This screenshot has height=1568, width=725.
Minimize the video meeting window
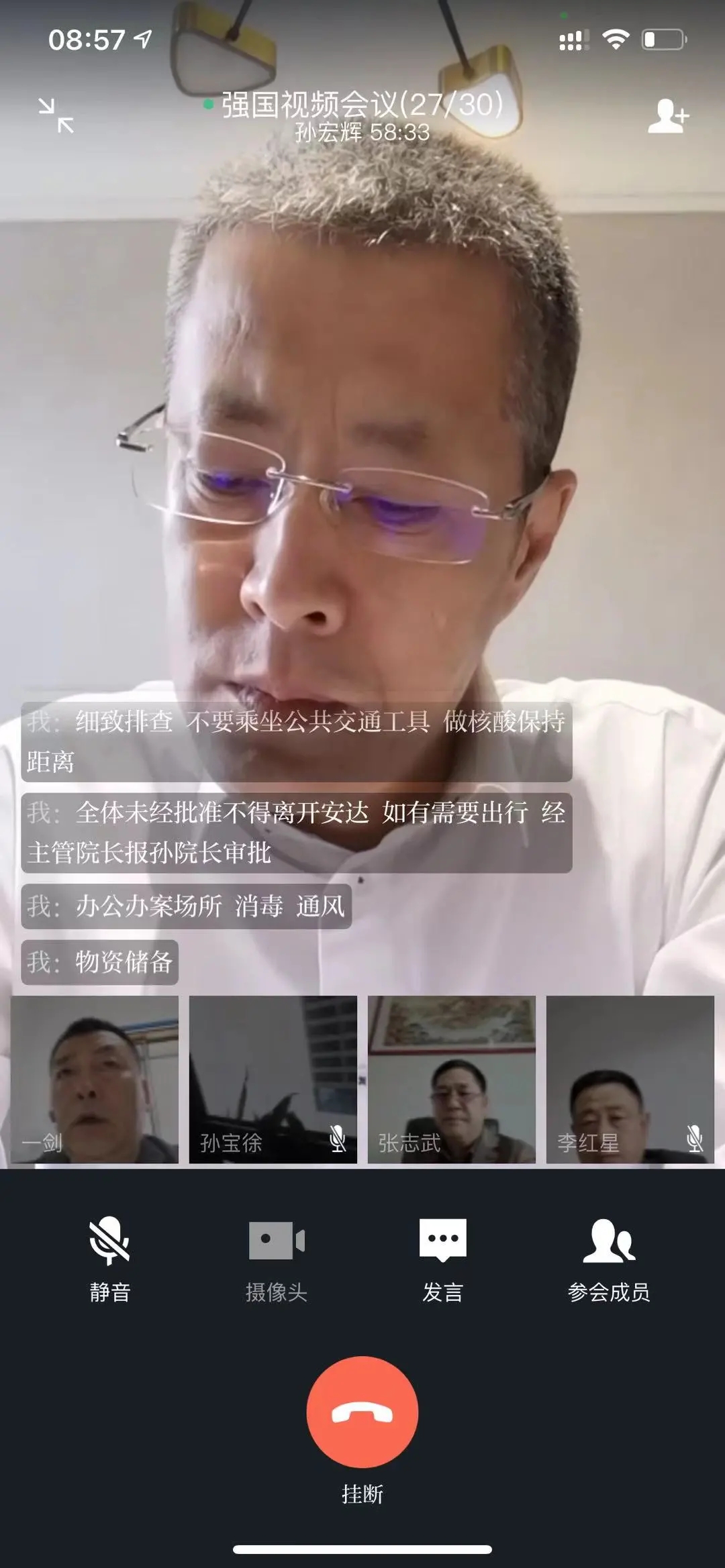56,115
